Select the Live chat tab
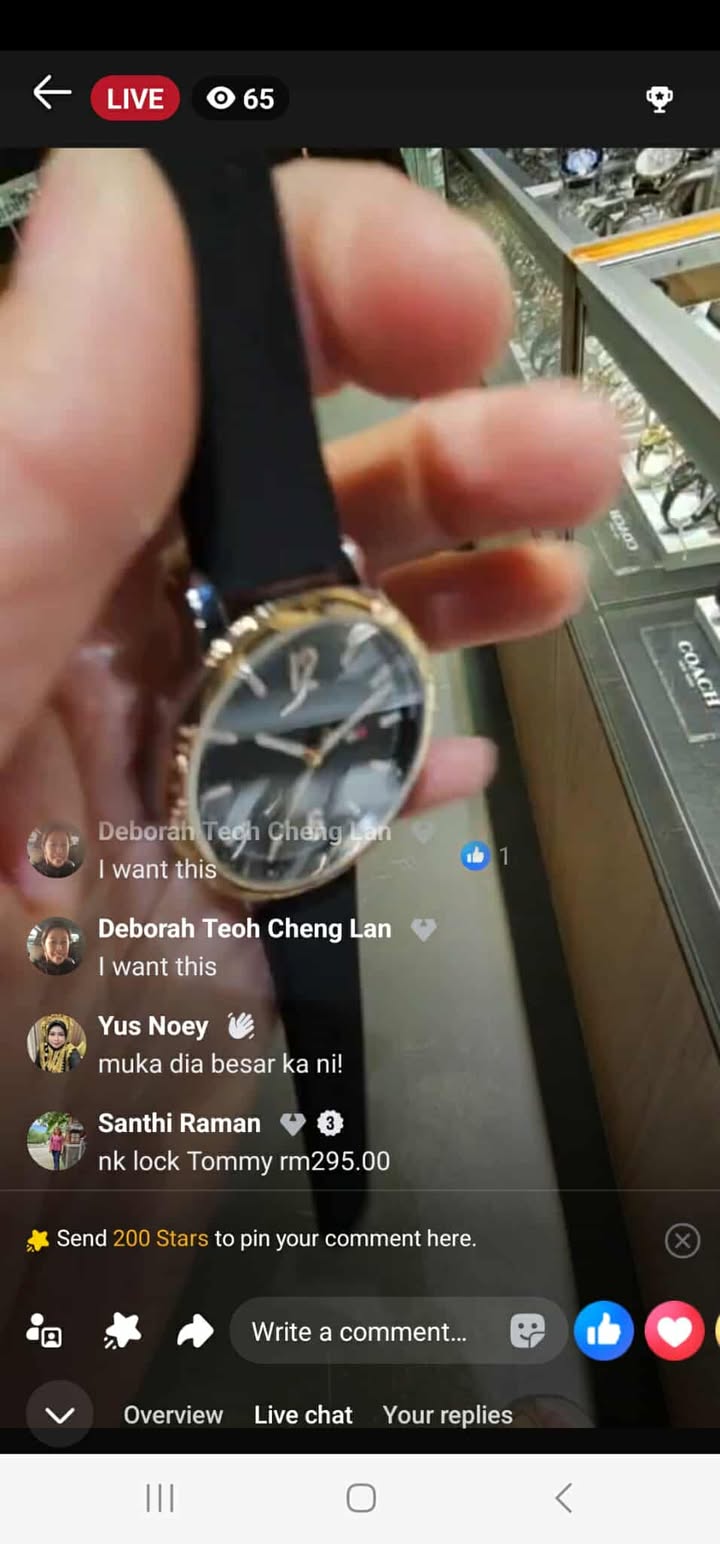This screenshot has width=720, height=1544. click(303, 1415)
